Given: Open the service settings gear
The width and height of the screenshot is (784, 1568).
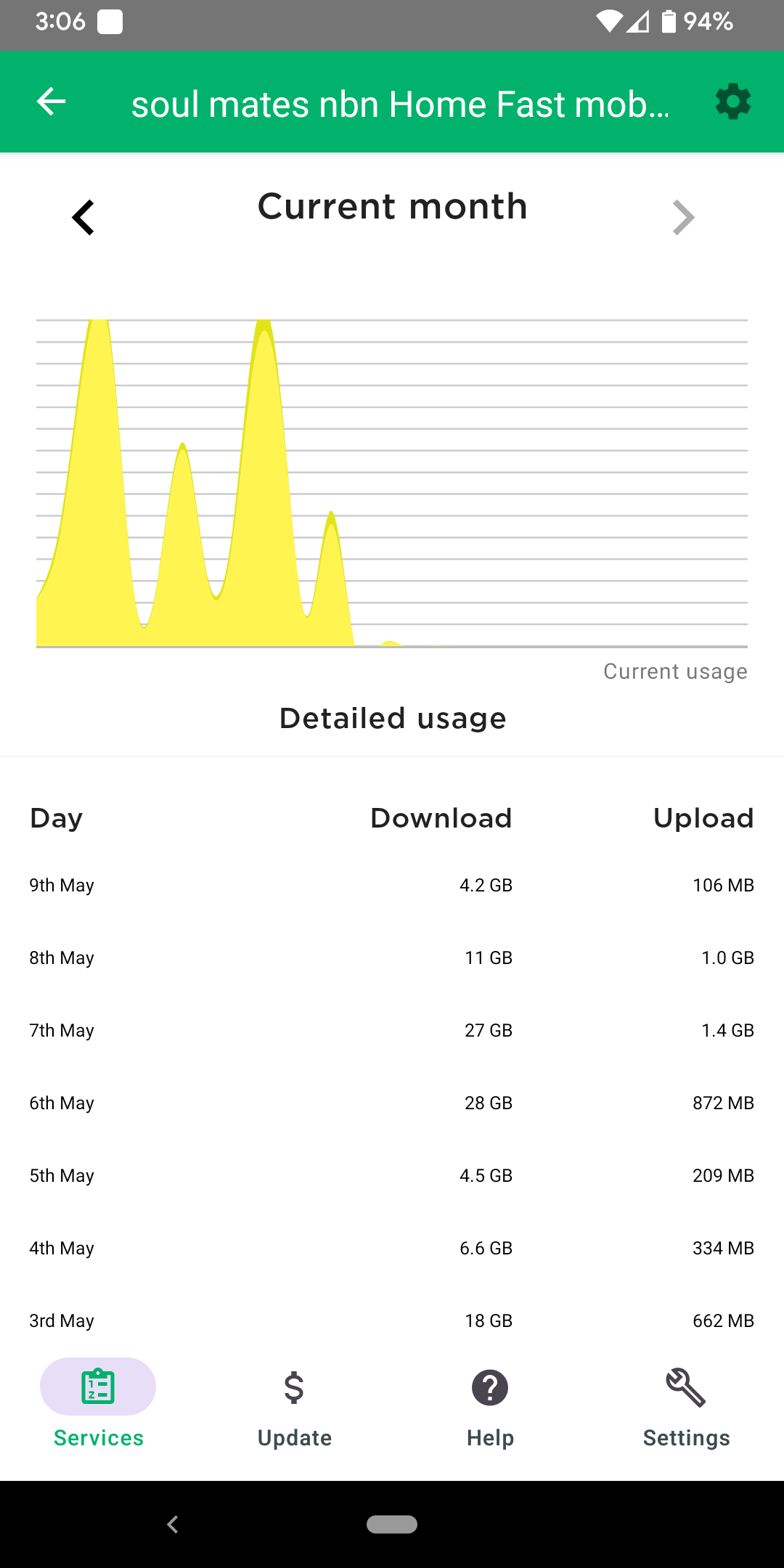Looking at the screenshot, I should pos(733,102).
